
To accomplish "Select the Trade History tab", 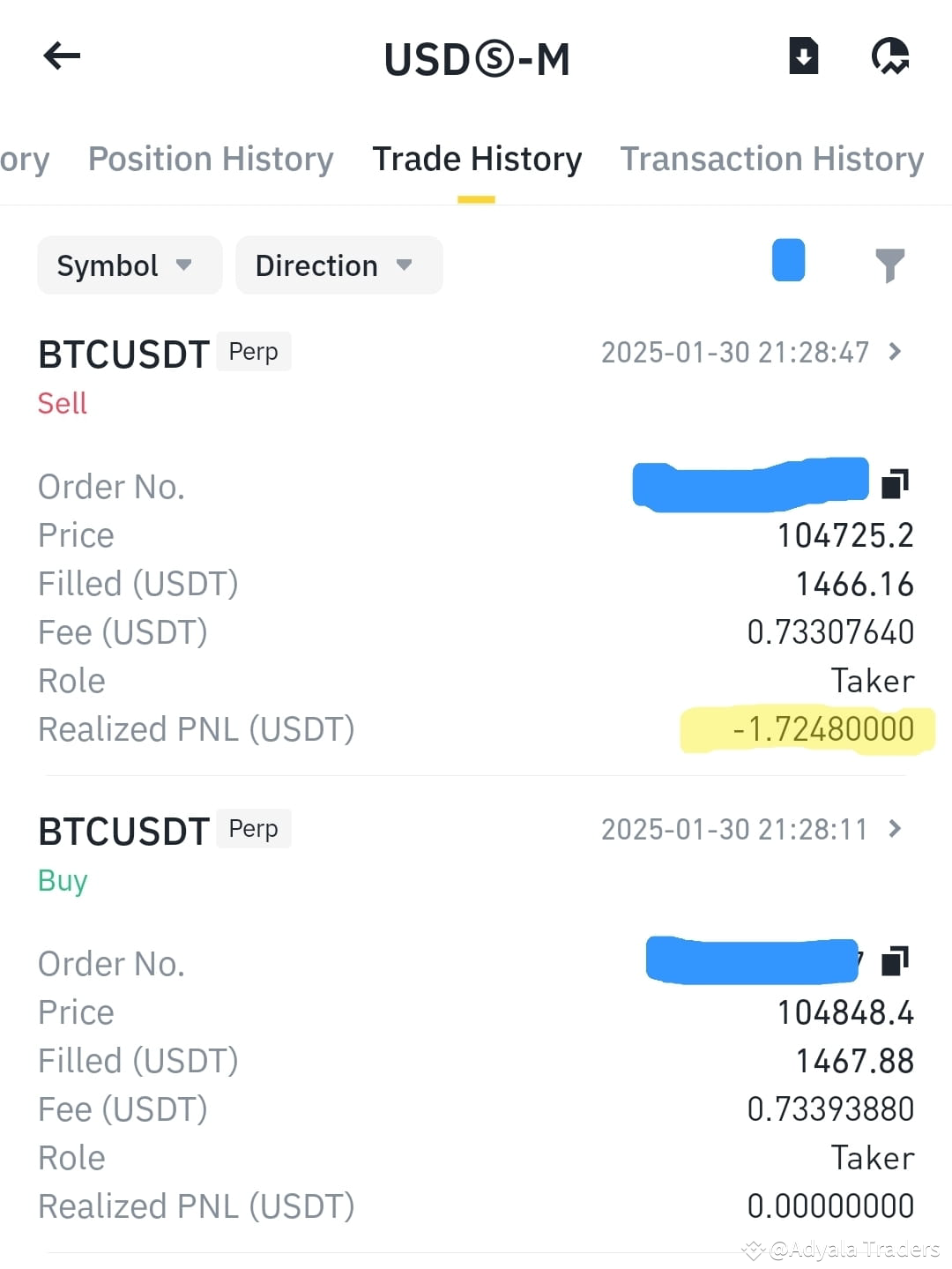I will point(477,159).
